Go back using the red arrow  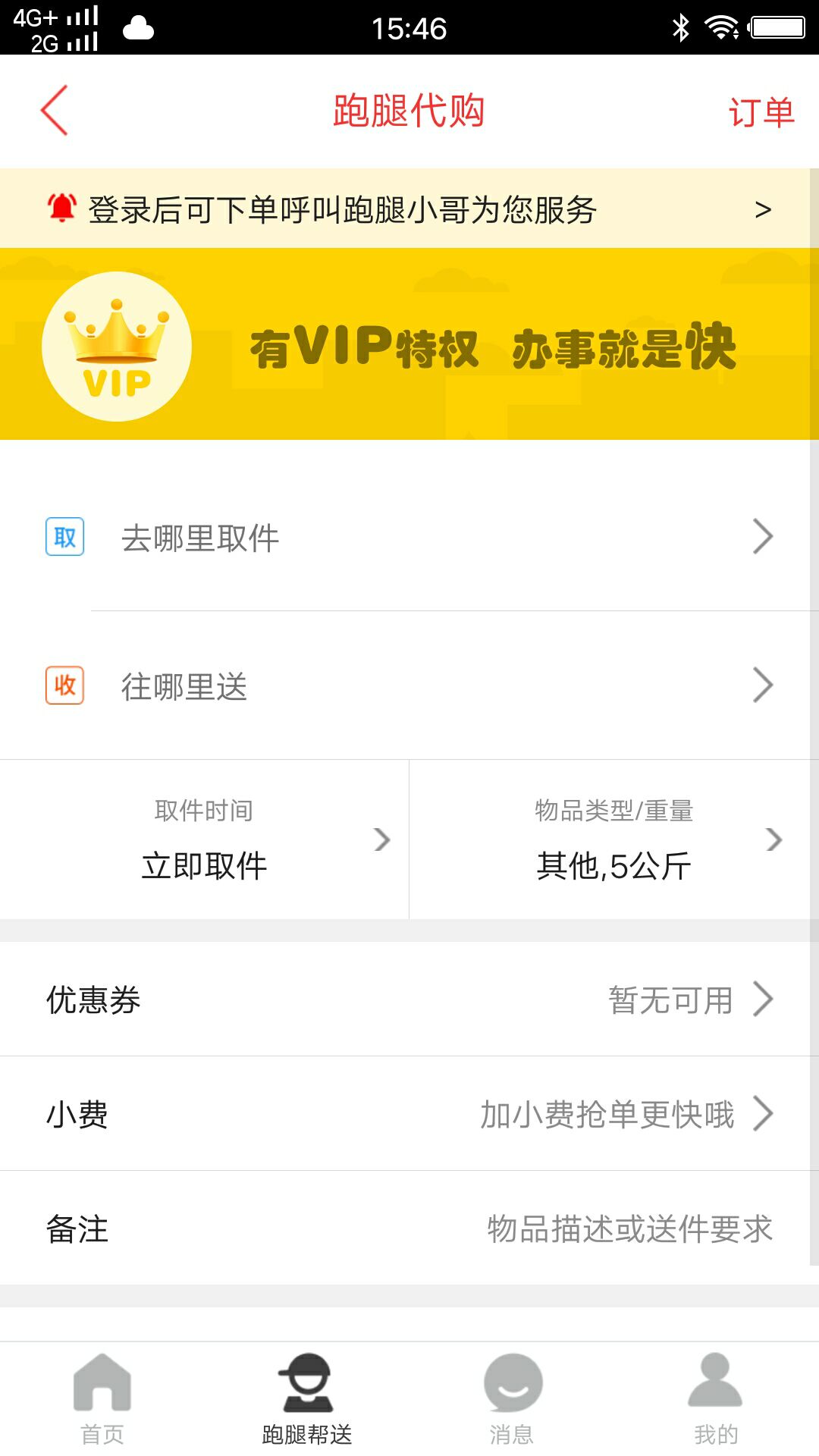point(55,111)
